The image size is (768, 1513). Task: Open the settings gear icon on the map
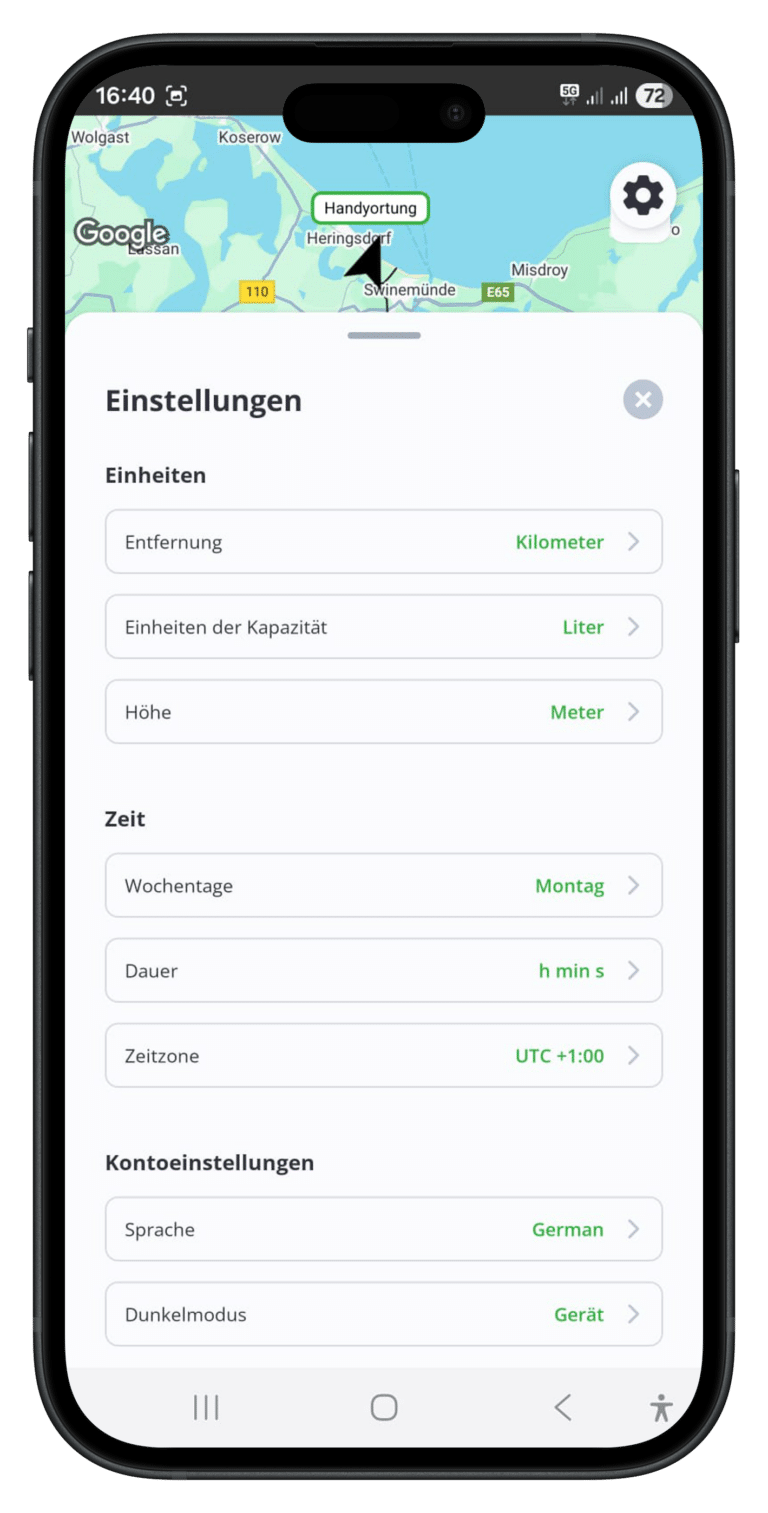tap(644, 196)
